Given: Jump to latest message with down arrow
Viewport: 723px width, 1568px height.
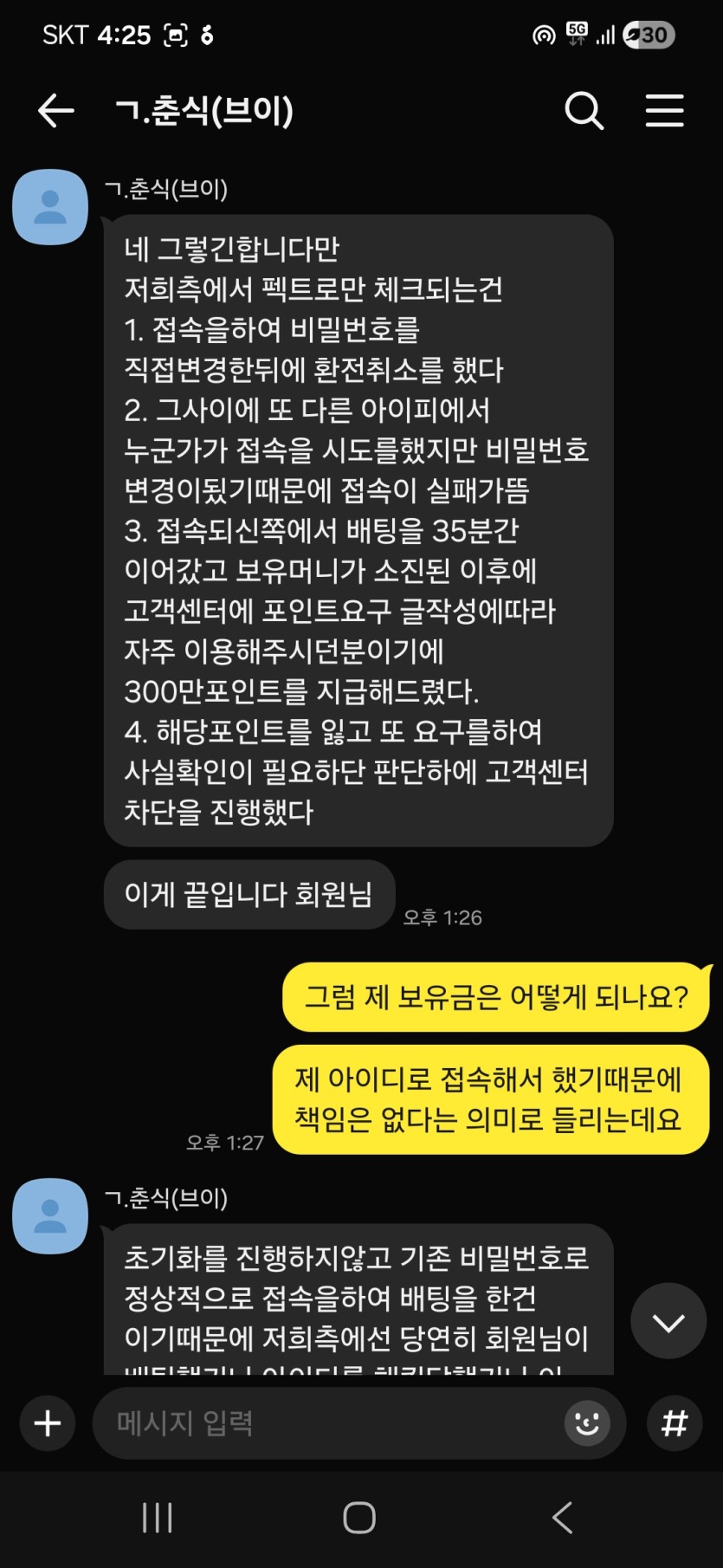Looking at the screenshot, I should 668,1321.
